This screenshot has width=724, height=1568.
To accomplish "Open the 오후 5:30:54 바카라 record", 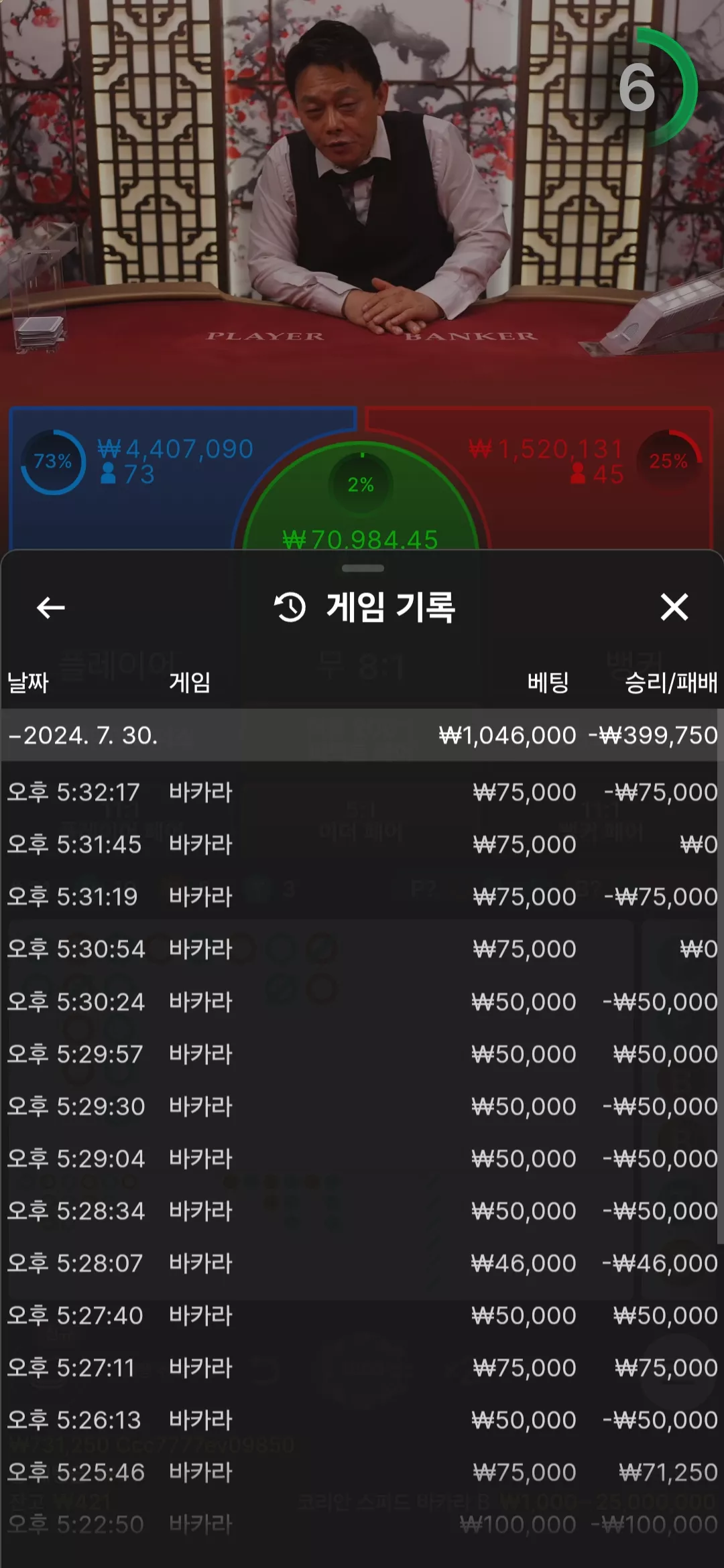I will 362,949.
